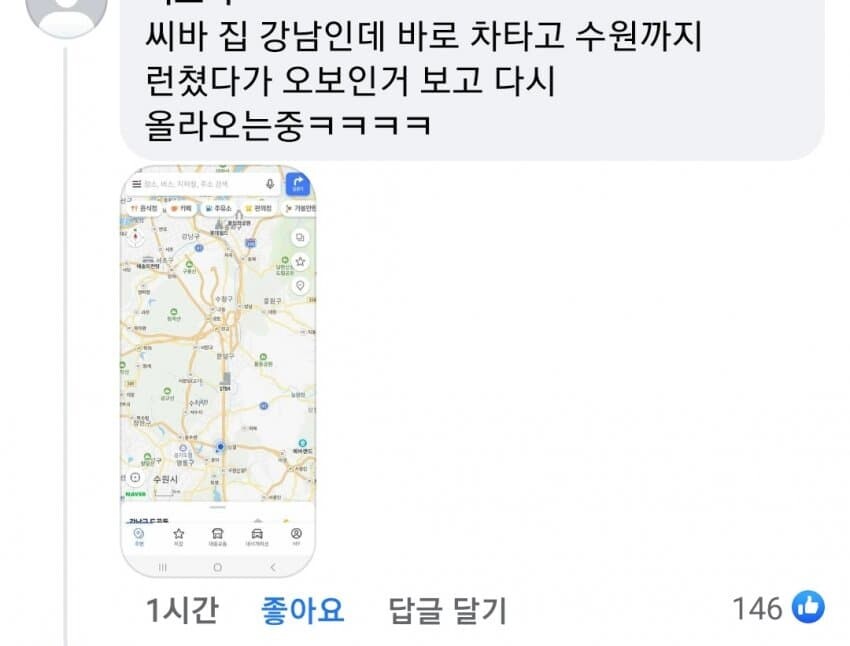Viewport: 850px width, 646px height.
Task: Open the commenter's profile picture
Action: tap(65, 12)
